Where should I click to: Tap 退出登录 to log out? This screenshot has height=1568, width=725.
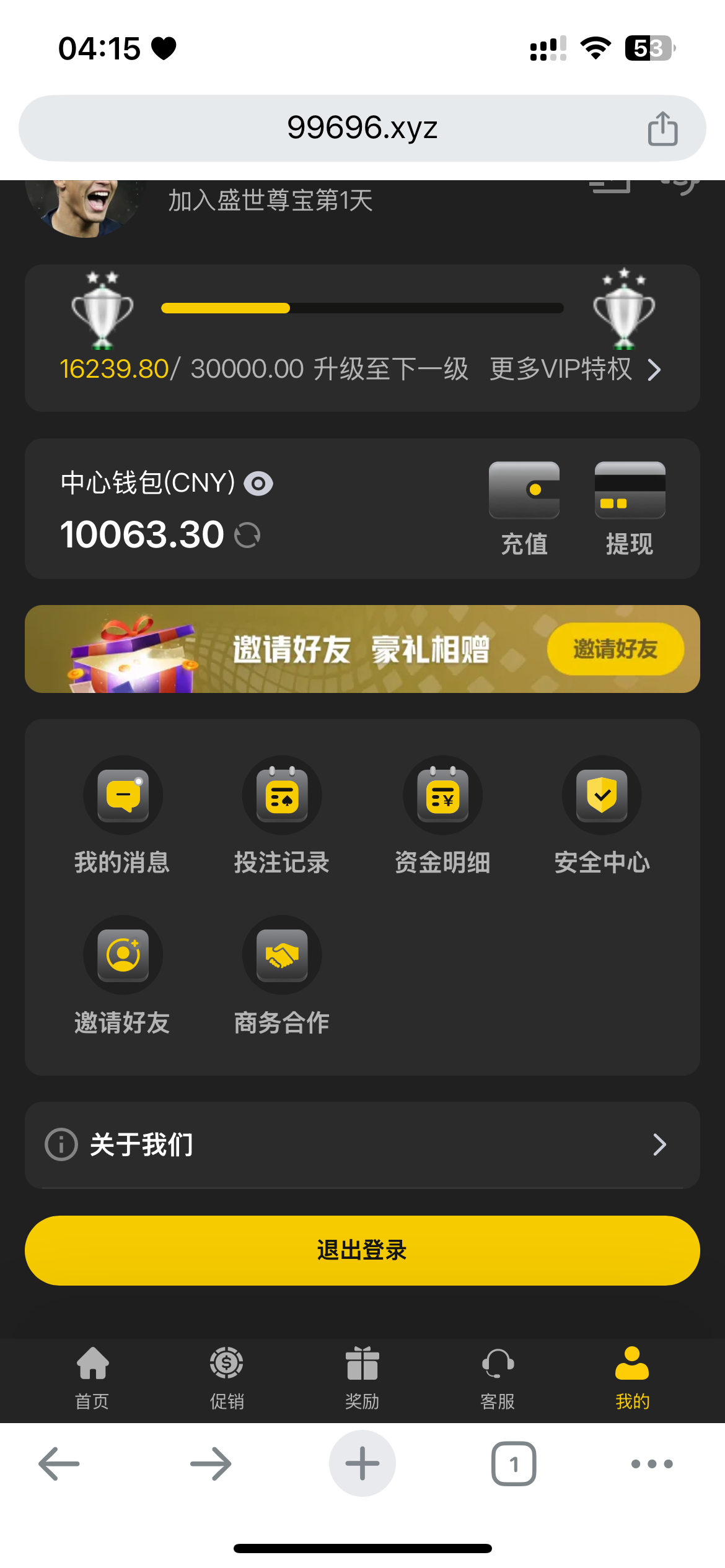(x=362, y=1250)
